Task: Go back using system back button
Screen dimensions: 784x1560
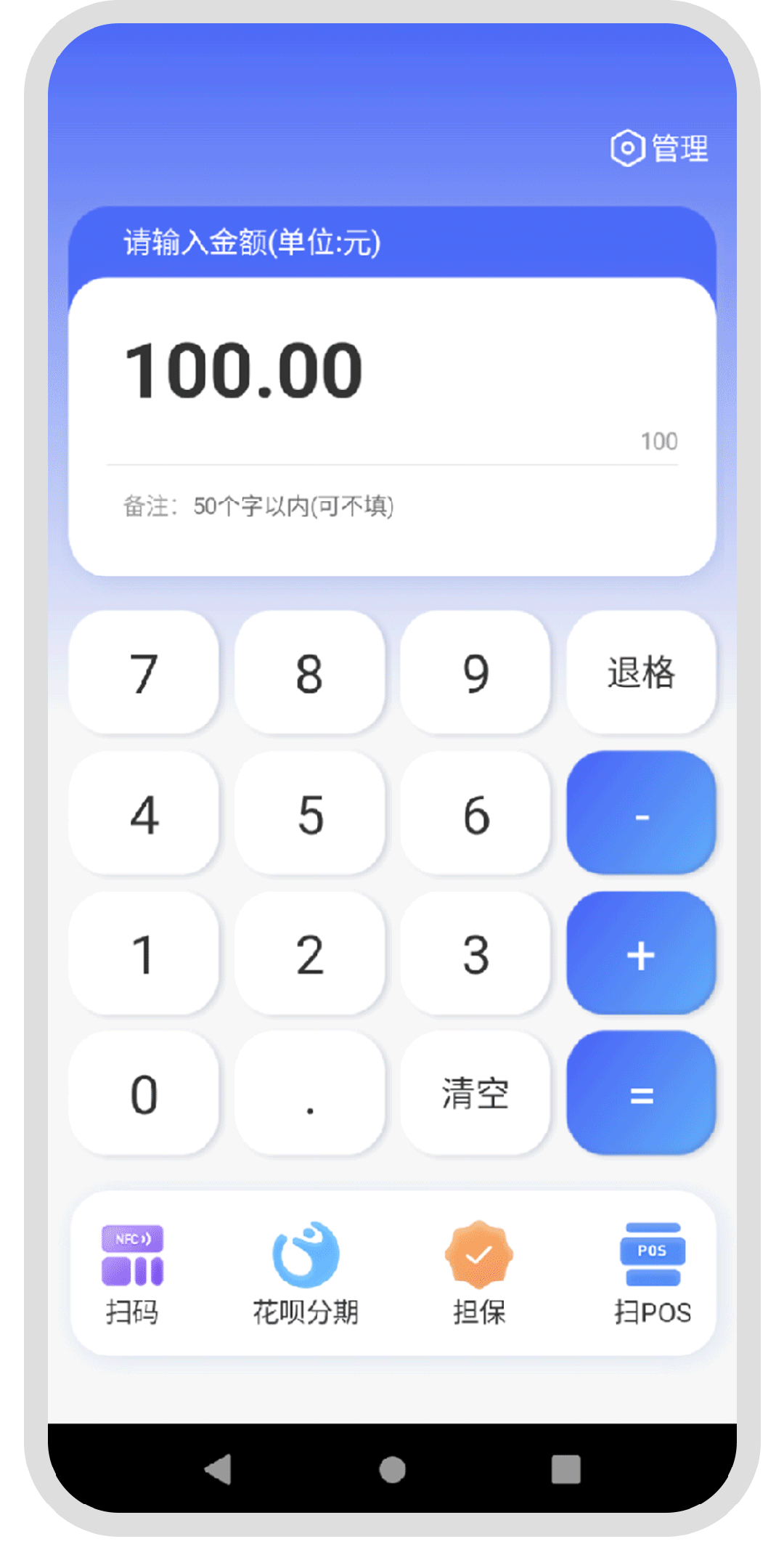Action: [218, 1469]
